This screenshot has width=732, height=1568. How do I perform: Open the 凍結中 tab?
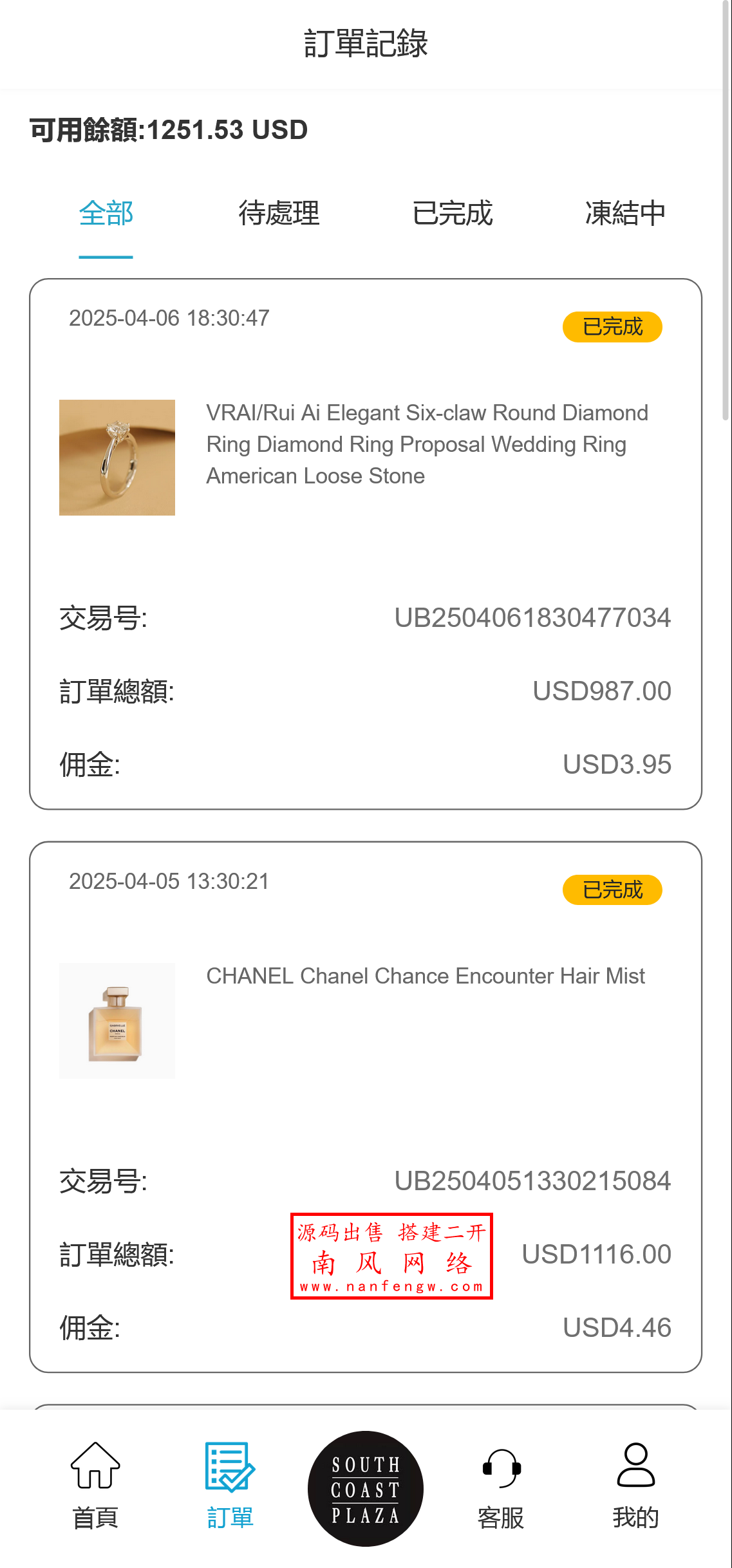click(x=626, y=214)
